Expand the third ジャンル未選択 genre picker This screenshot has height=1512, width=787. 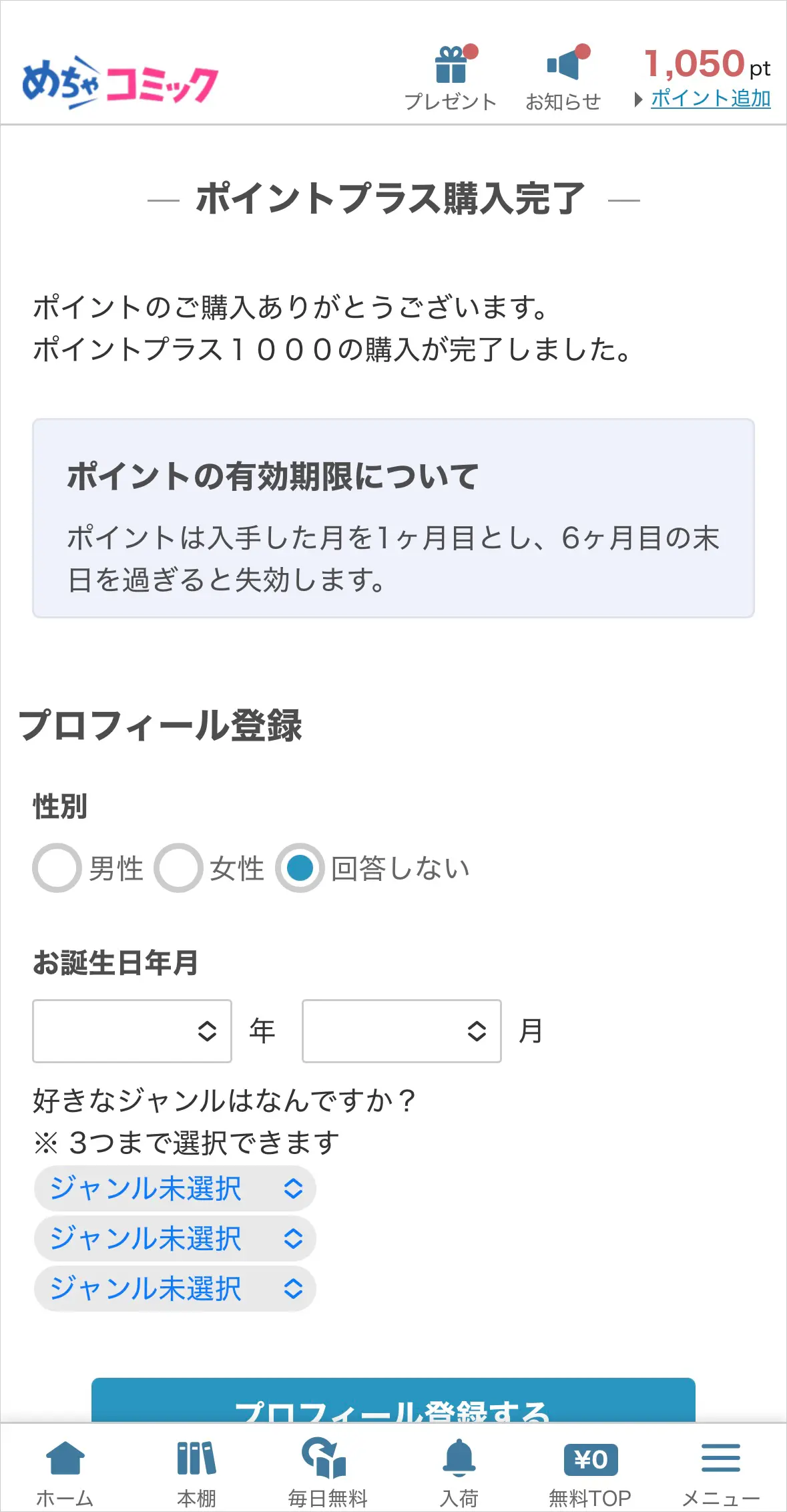pyautogui.click(x=175, y=1289)
